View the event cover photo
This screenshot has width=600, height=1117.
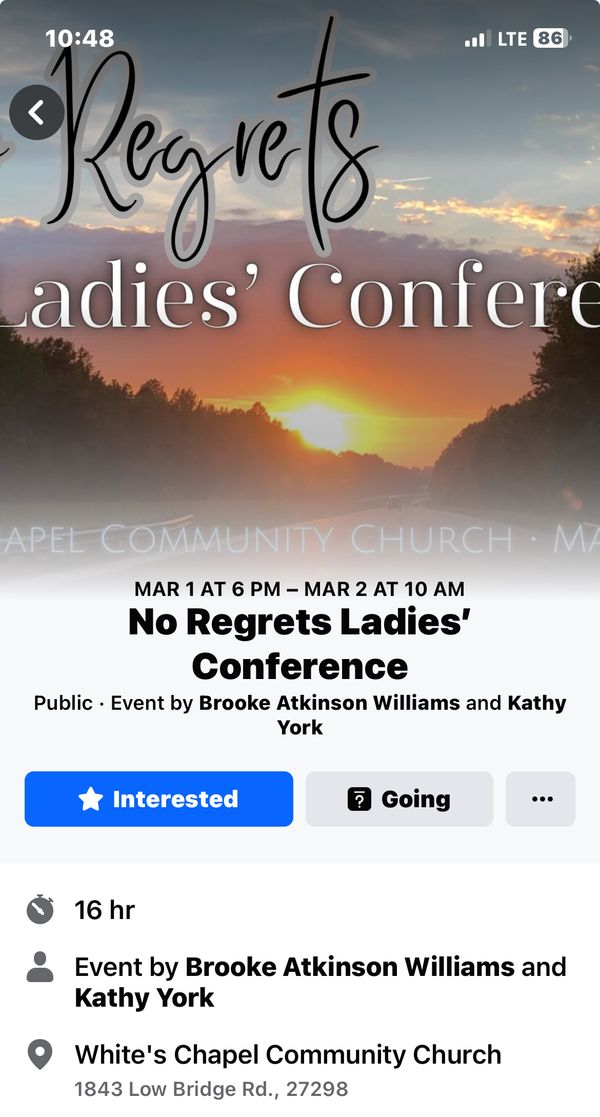click(300, 400)
